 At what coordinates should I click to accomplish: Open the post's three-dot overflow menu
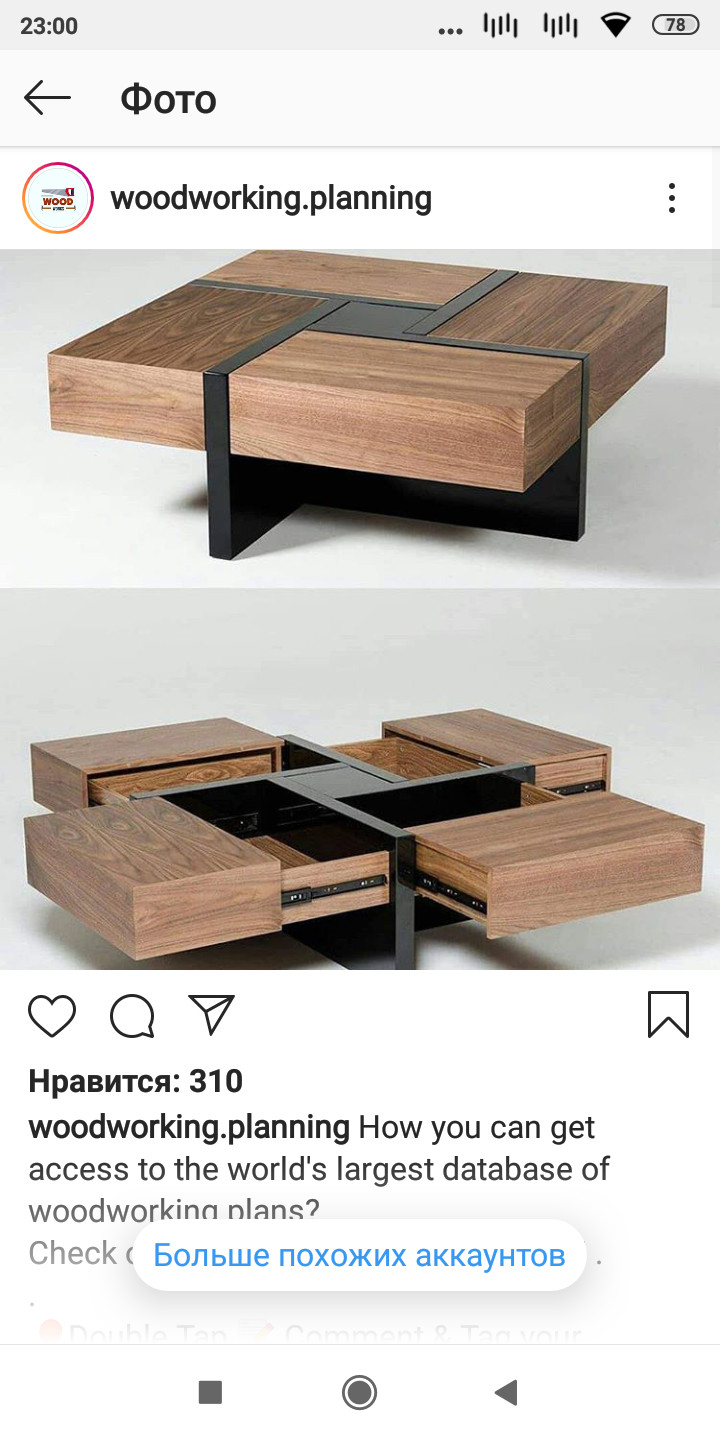tap(672, 198)
